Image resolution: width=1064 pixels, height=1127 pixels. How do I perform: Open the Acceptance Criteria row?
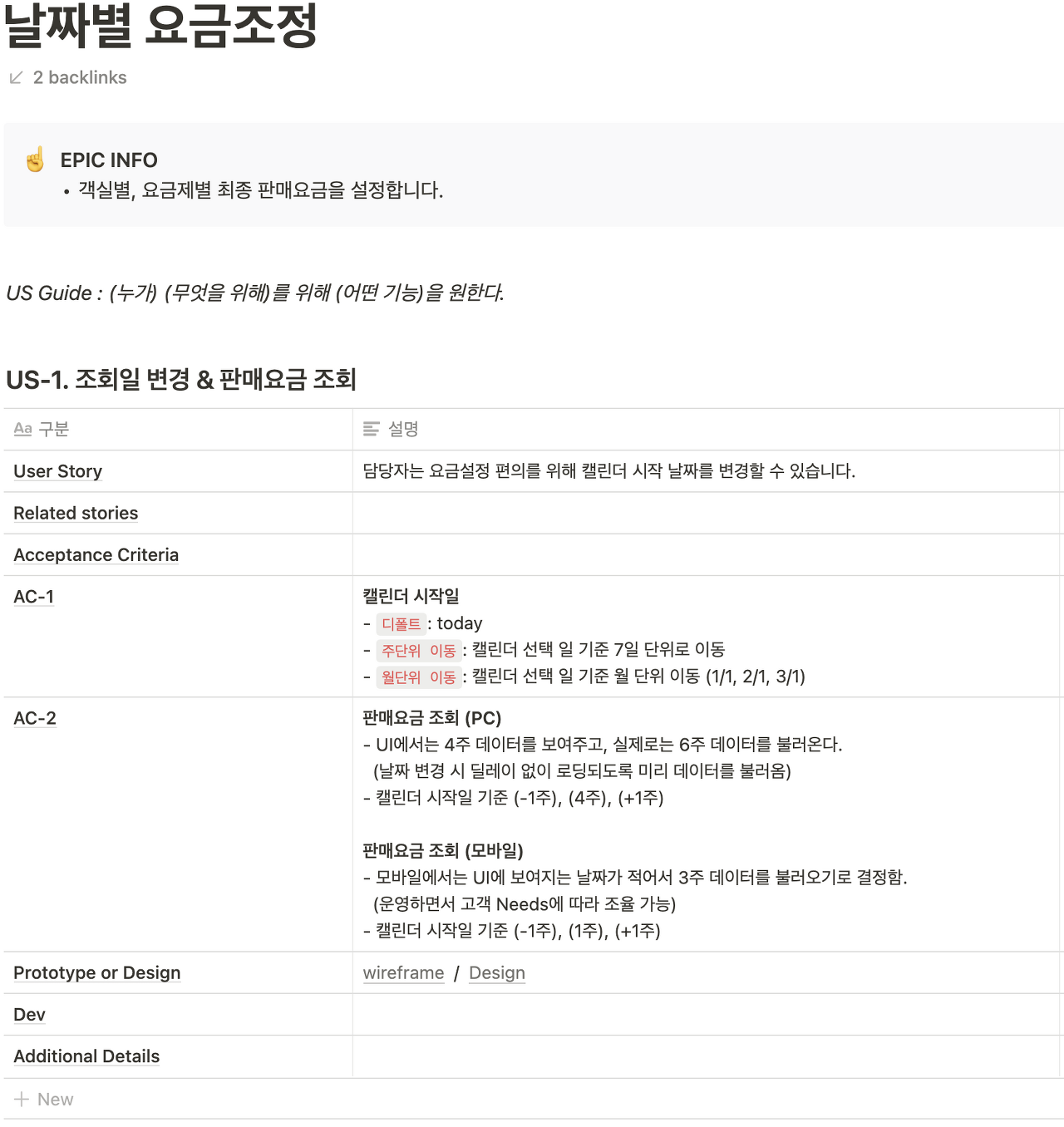[96, 554]
